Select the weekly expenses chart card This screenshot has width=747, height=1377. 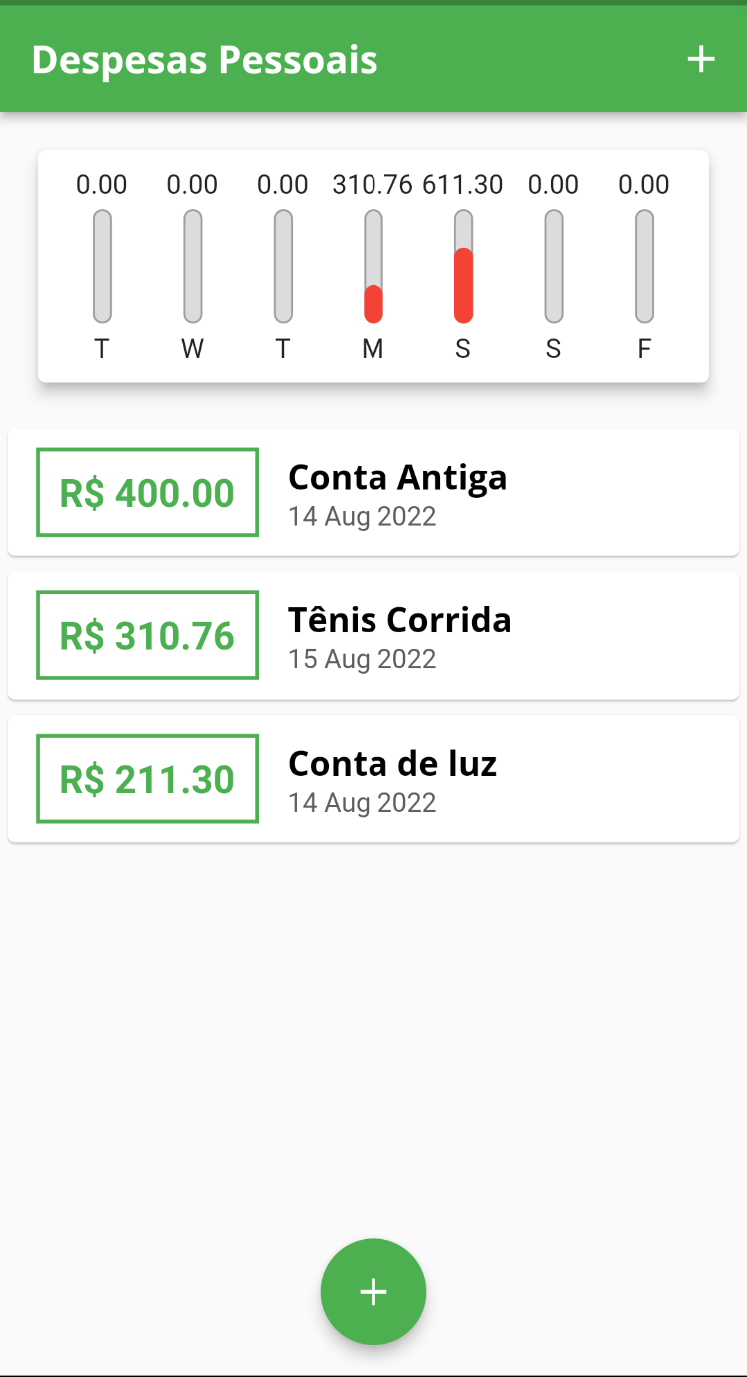pyautogui.click(x=373, y=264)
